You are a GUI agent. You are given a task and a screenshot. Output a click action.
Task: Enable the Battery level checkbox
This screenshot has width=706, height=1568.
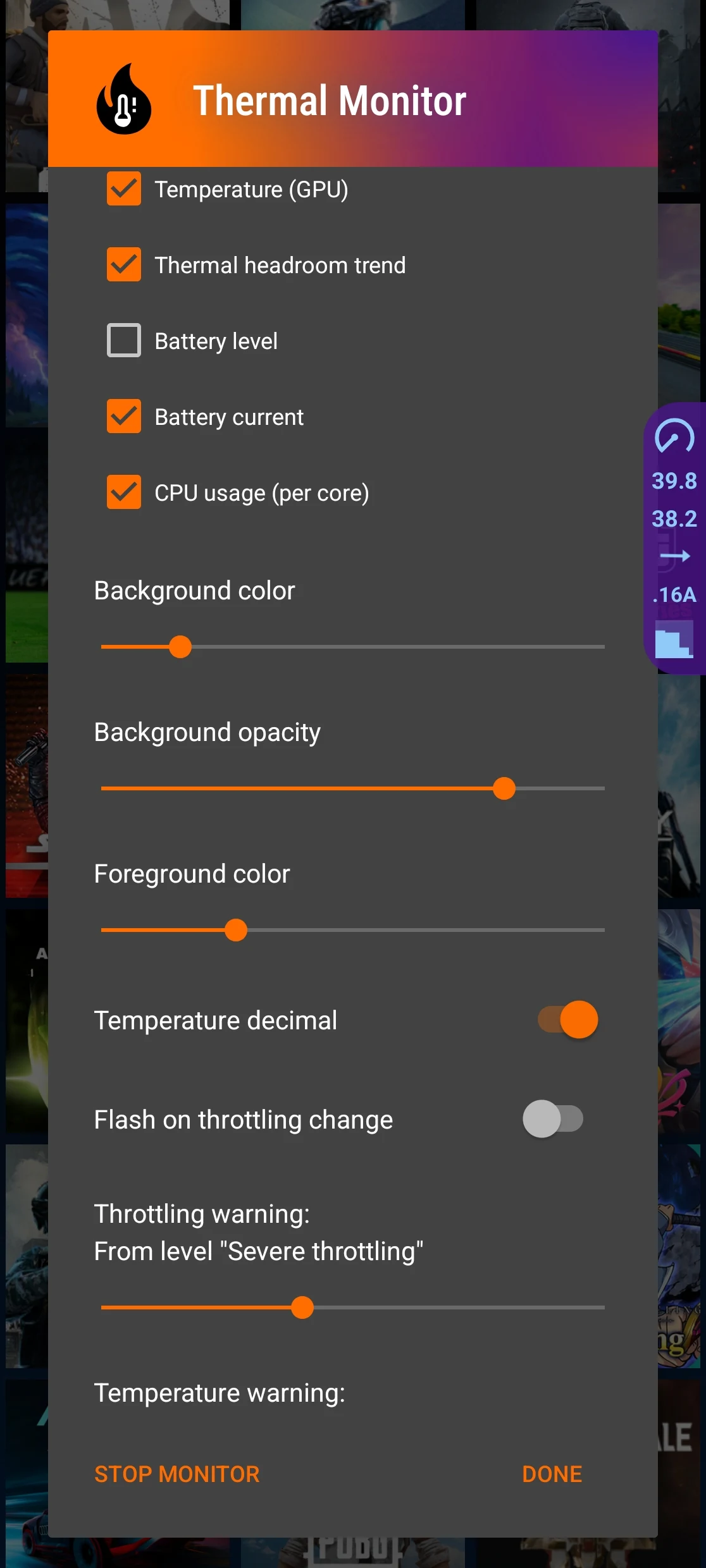point(124,341)
